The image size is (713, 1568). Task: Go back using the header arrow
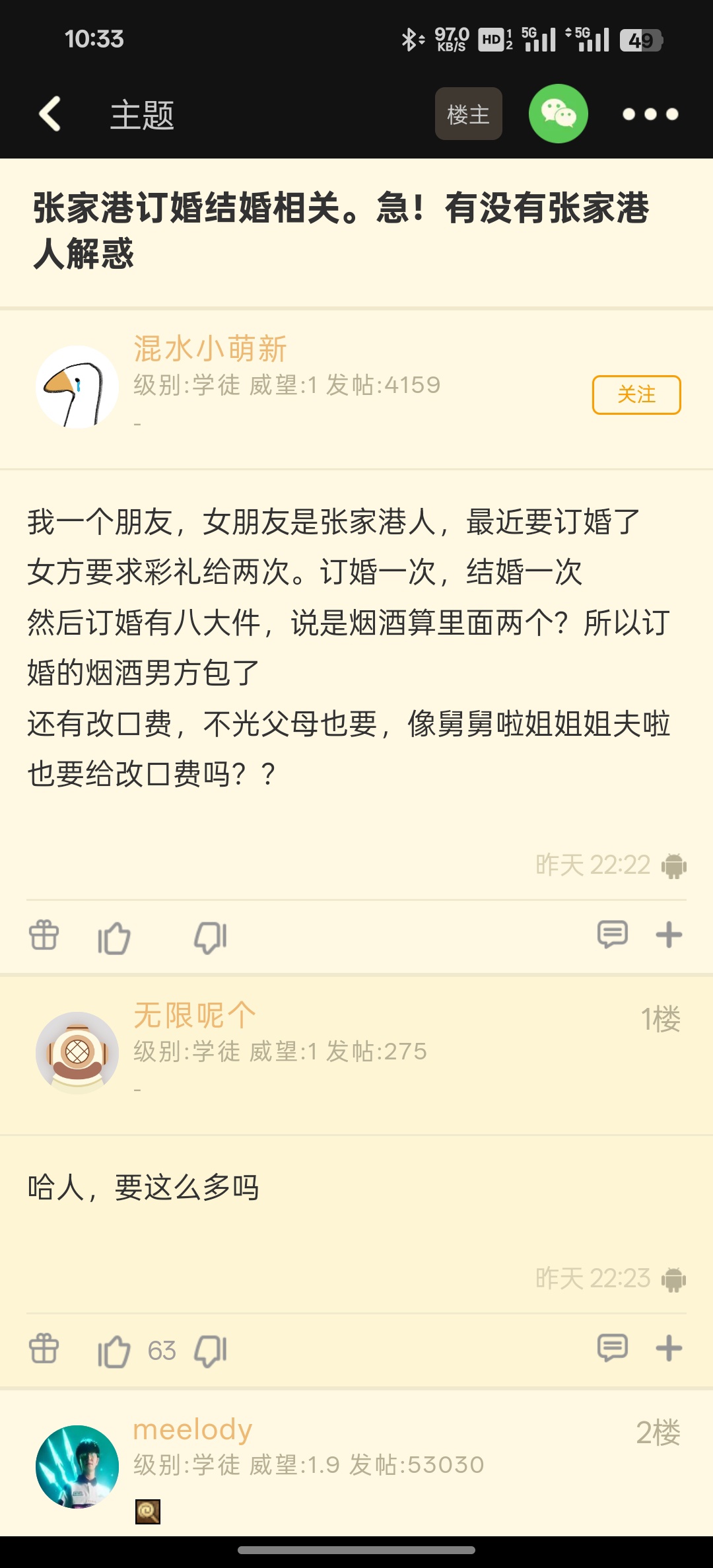tap(50, 114)
